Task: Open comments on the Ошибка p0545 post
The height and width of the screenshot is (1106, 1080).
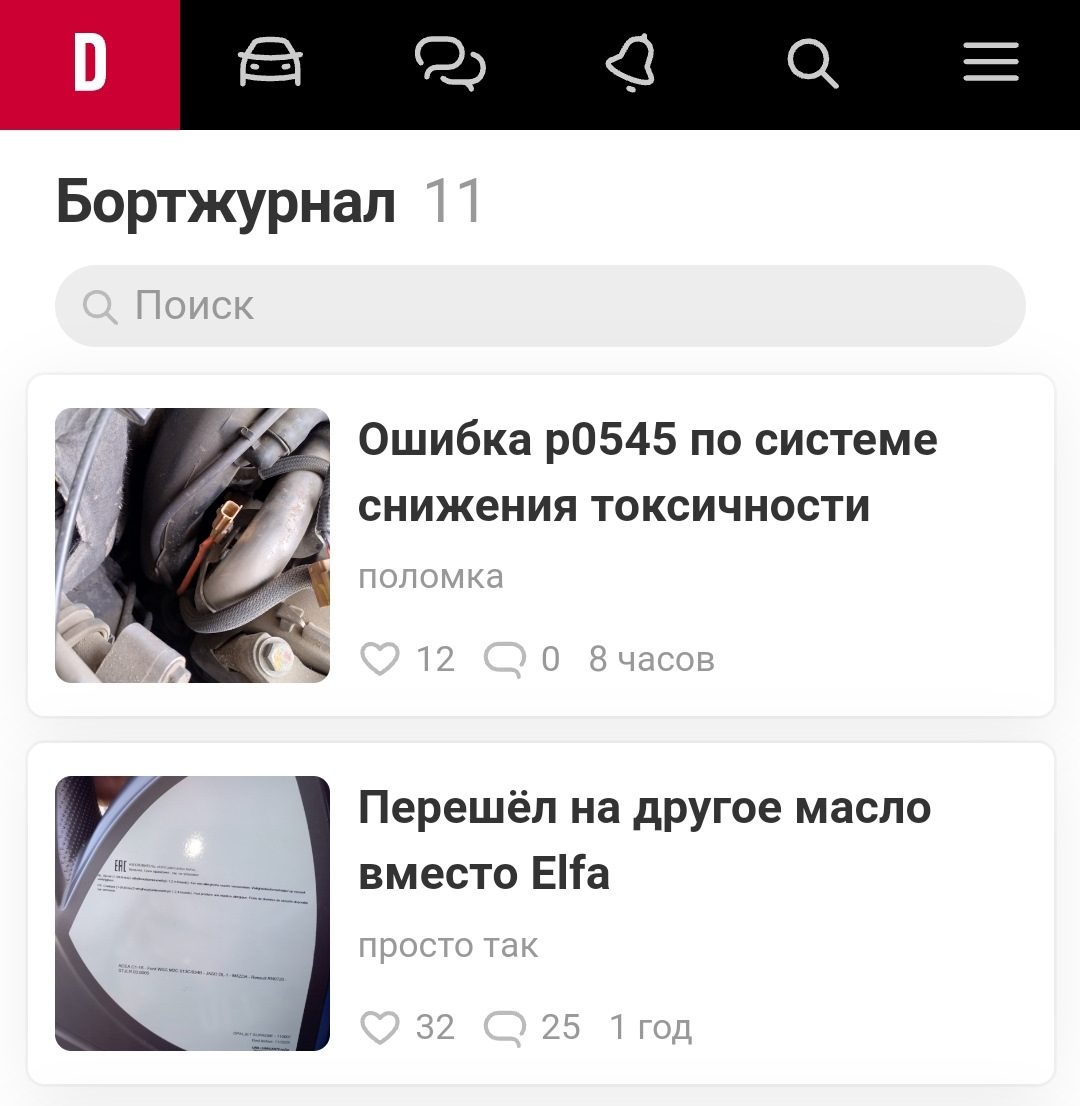Action: 505,659
